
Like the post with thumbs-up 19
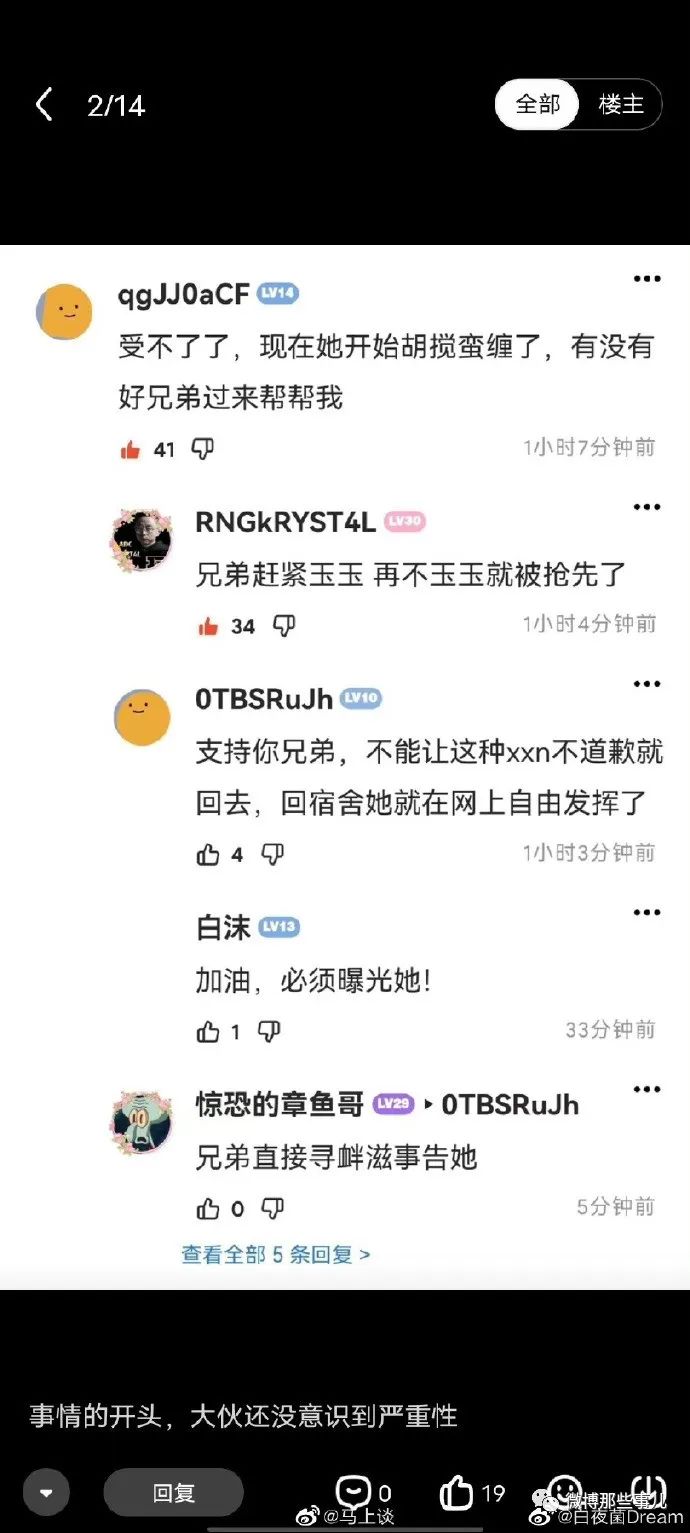tap(458, 1493)
